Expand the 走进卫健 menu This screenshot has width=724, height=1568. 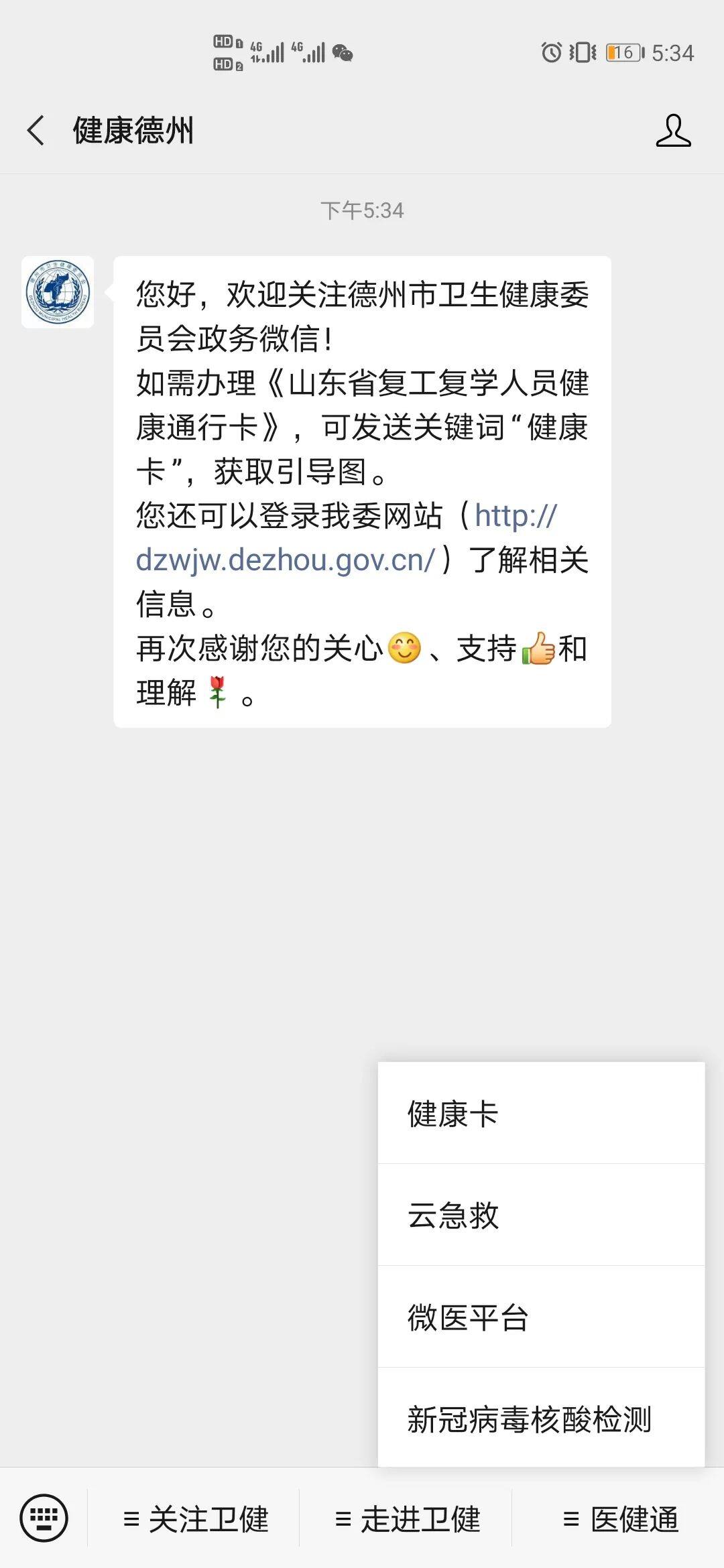(406, 1518)
